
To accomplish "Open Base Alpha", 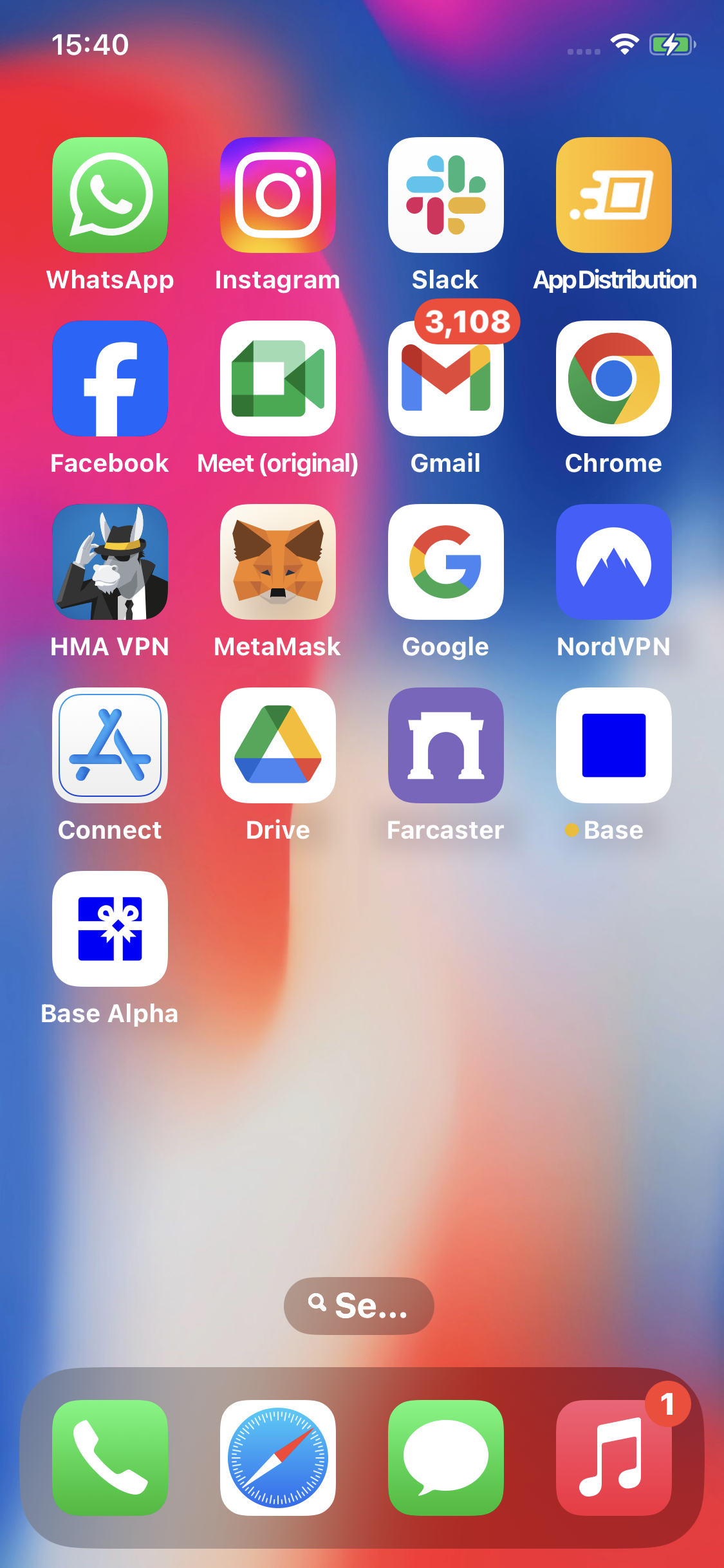I will coord(110,929).
